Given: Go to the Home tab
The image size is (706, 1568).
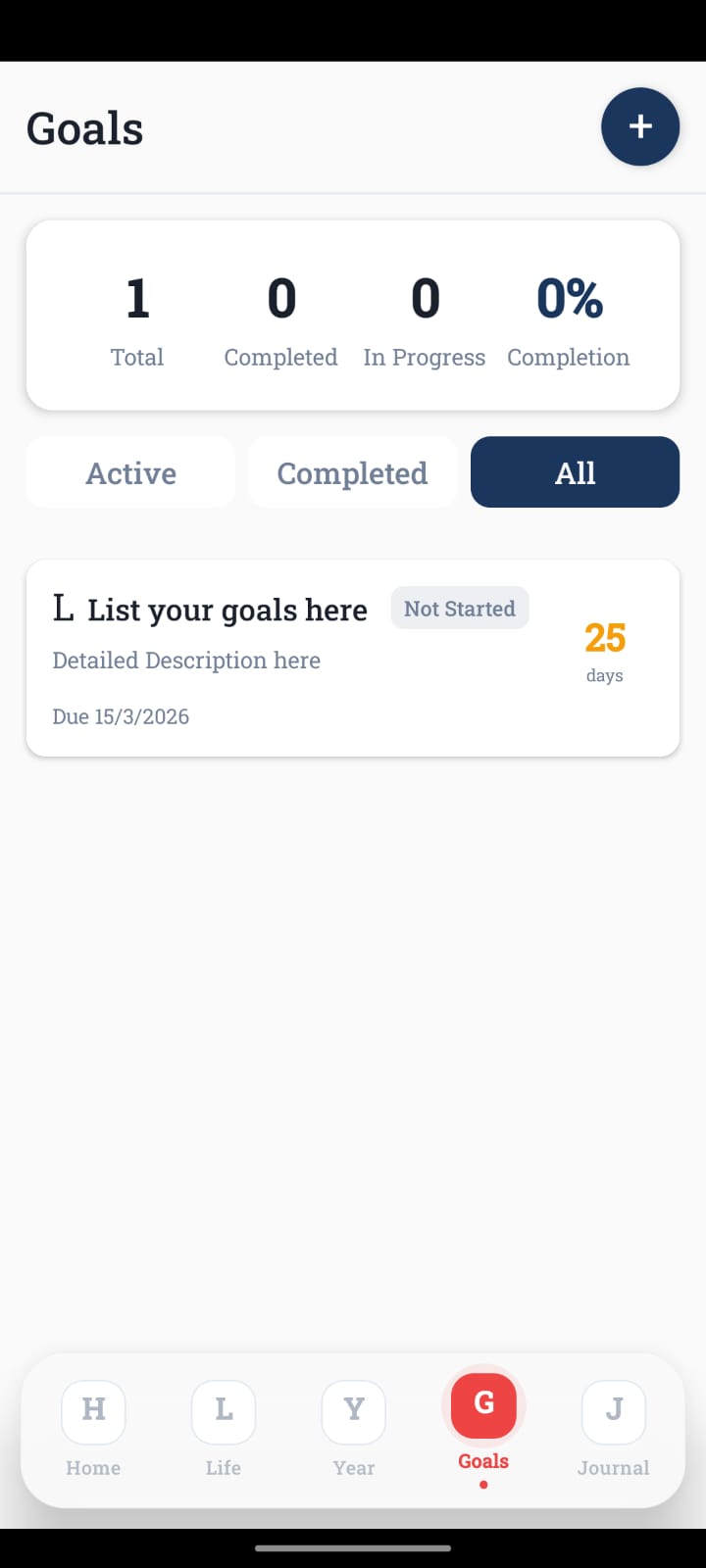Looking at the screenshot, I should click(93, 1426).
